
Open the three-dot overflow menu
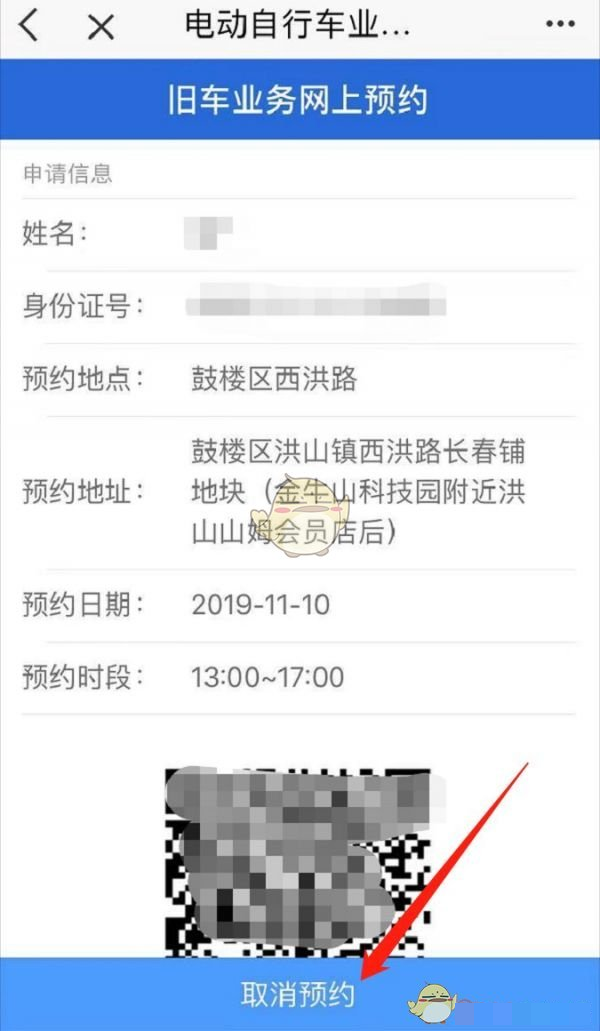click(559, 25)
